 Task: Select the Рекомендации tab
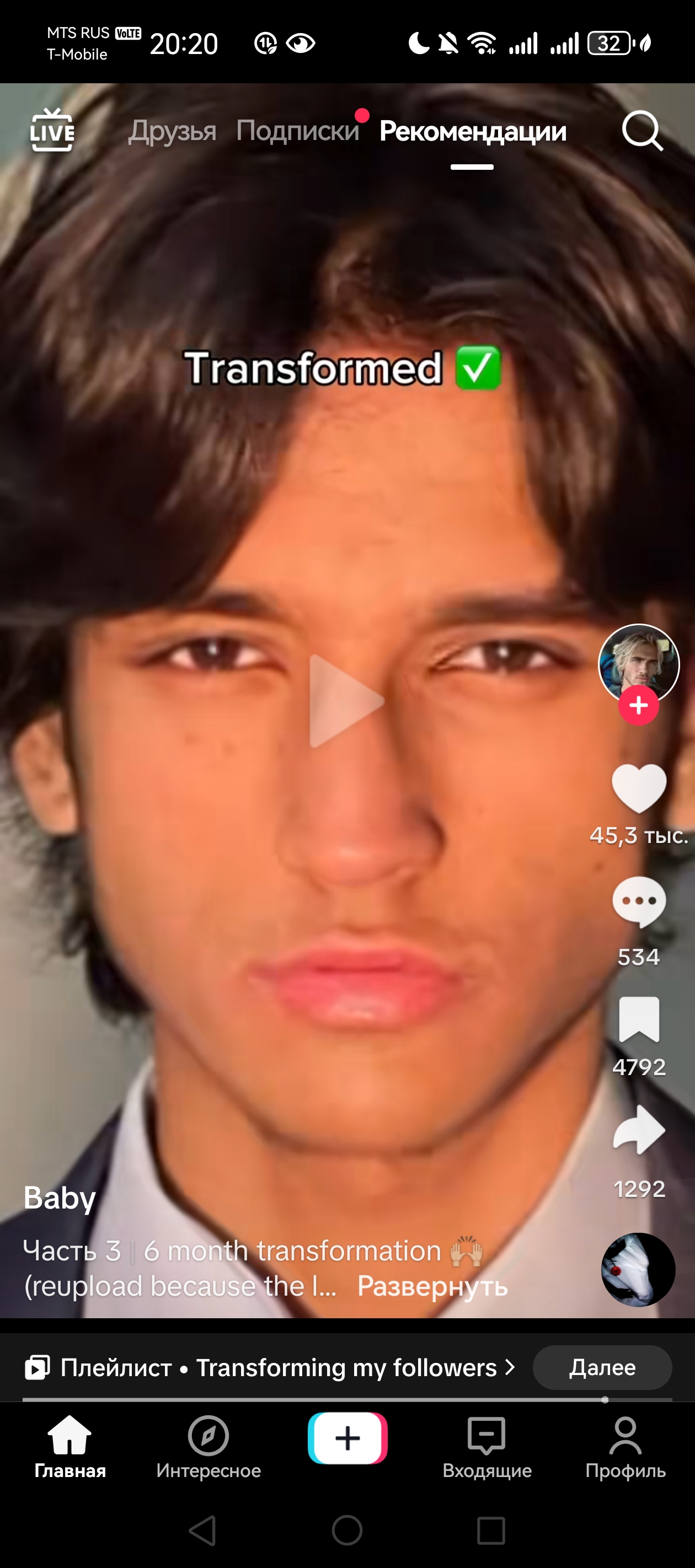[x=473, y=131]
